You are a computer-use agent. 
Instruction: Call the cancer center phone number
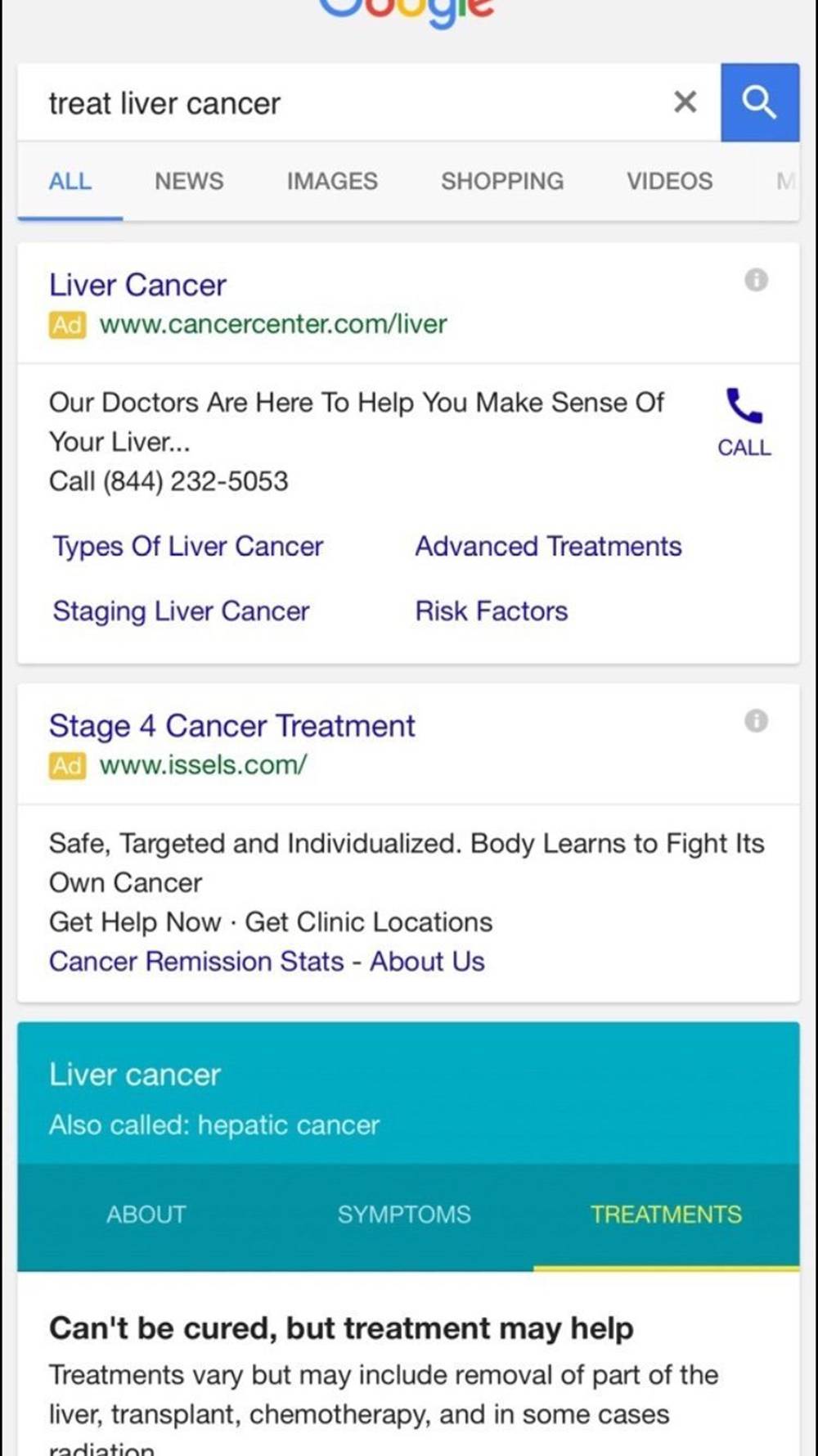point(744,421)
